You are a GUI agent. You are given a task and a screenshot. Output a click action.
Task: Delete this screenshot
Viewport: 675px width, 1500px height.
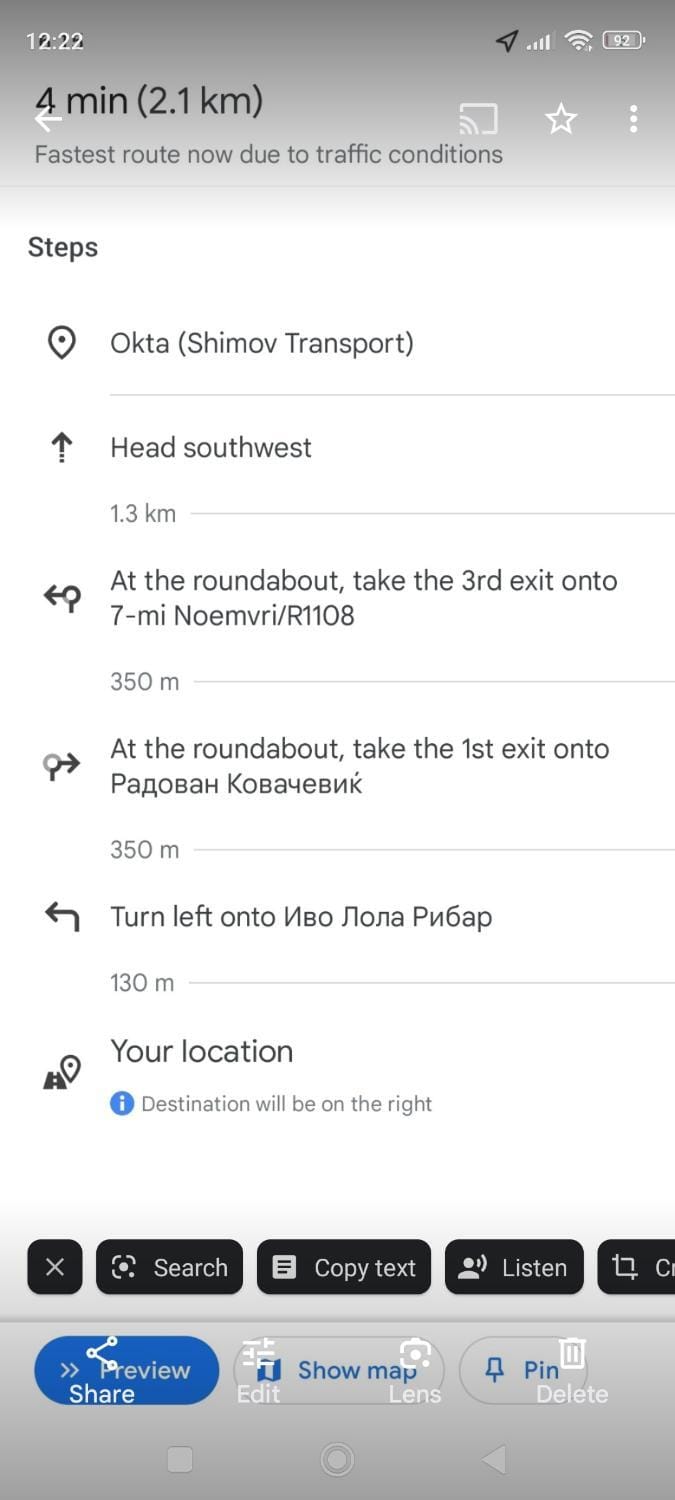point(572,1371)
